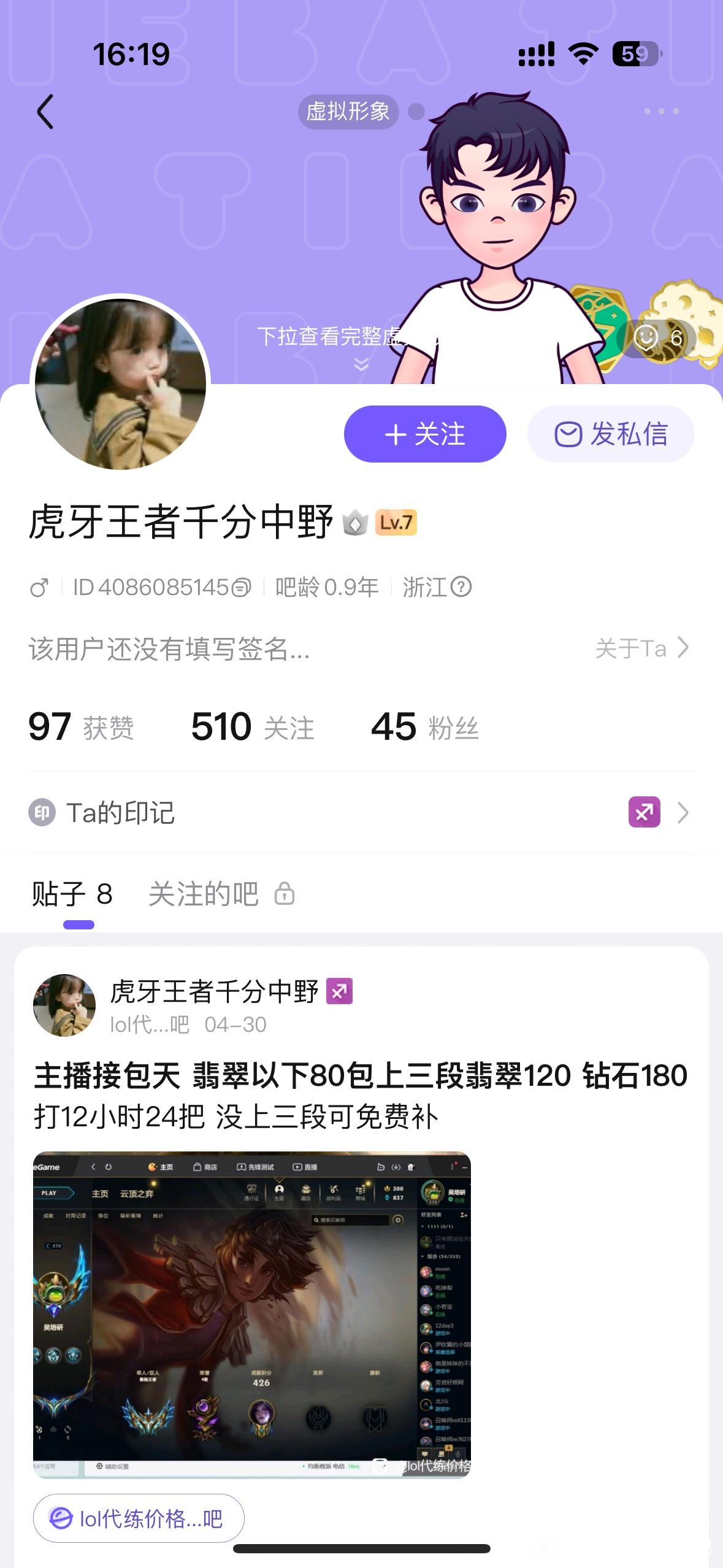Open the three-dot overflow menu
This screenshot has height=1568, width=723.
coord(661,111)
